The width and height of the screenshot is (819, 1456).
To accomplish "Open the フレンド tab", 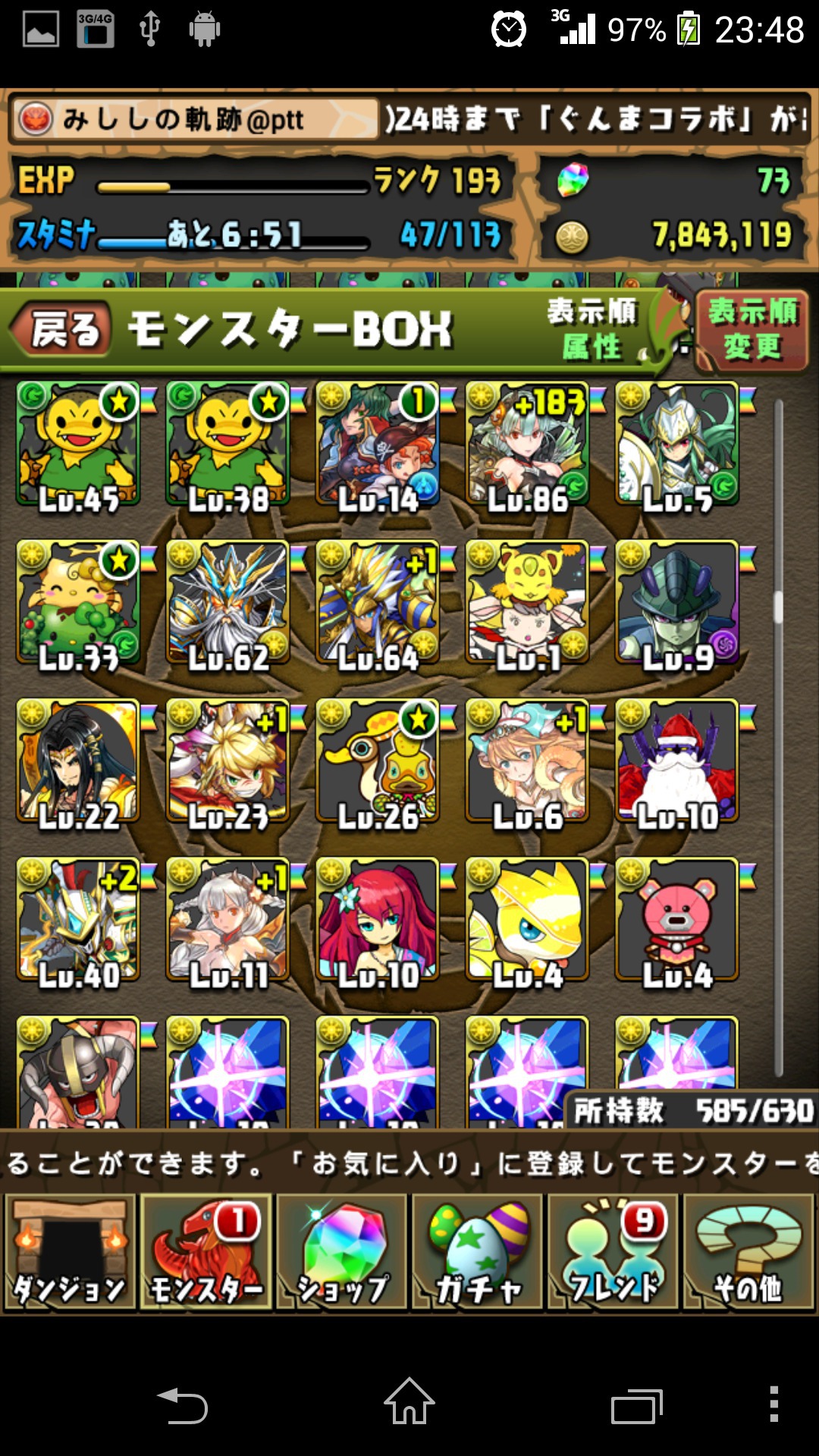I will coord(613,1253).
